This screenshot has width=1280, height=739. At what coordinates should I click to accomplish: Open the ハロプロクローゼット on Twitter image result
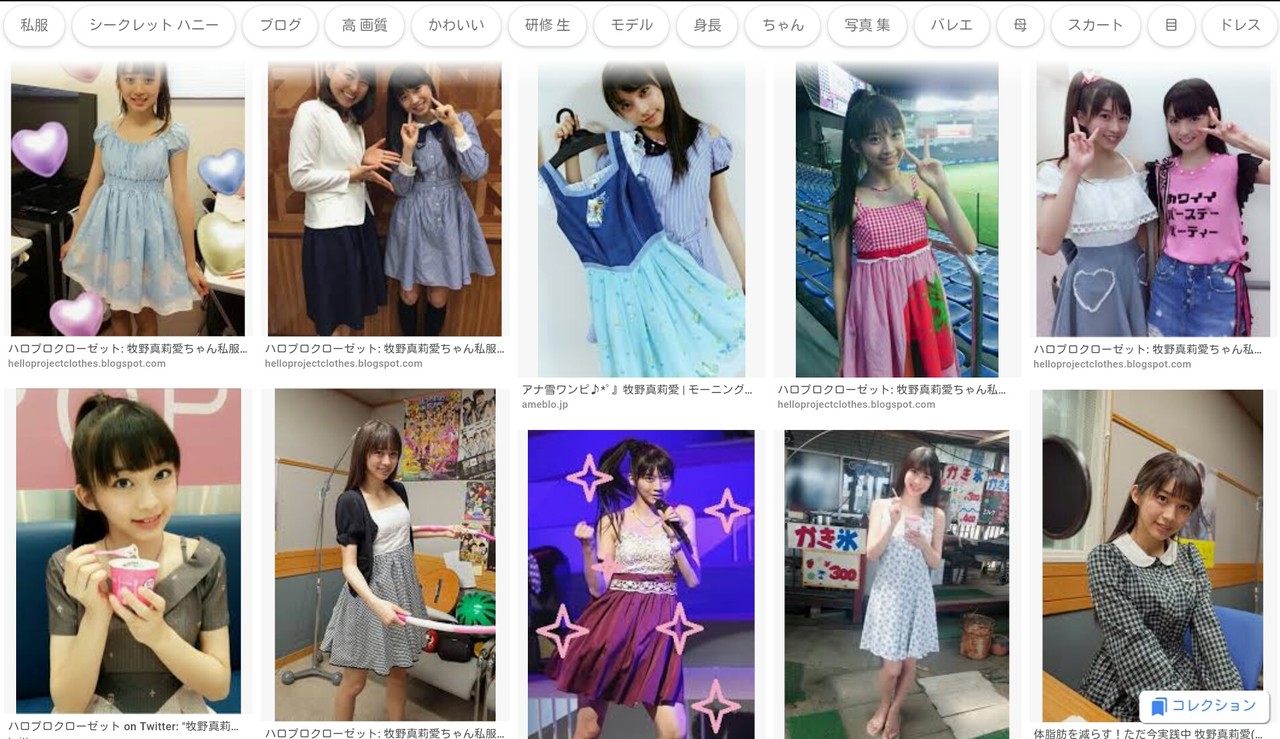point(128,550)
